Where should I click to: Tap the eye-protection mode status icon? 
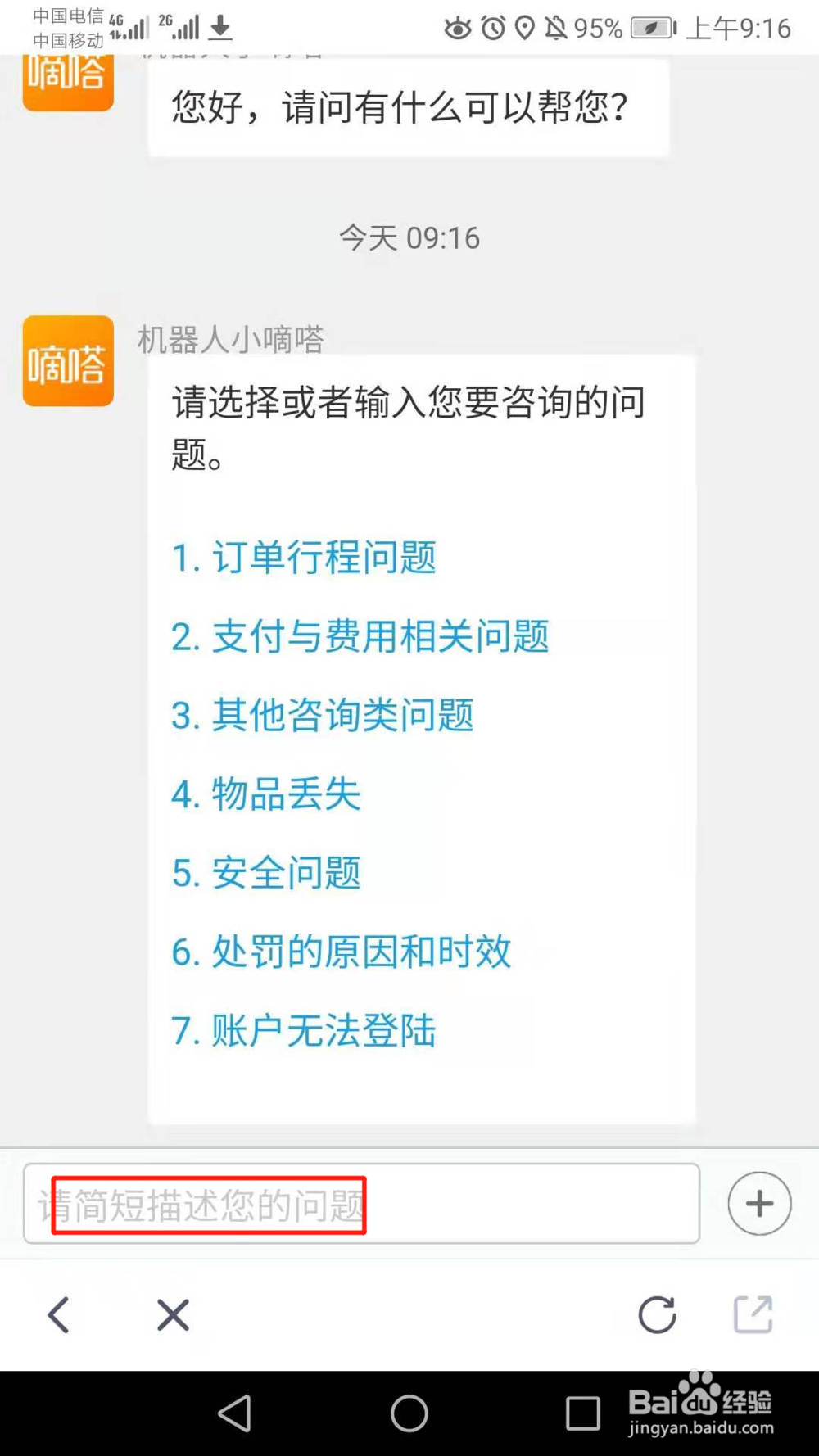[459, 28]
